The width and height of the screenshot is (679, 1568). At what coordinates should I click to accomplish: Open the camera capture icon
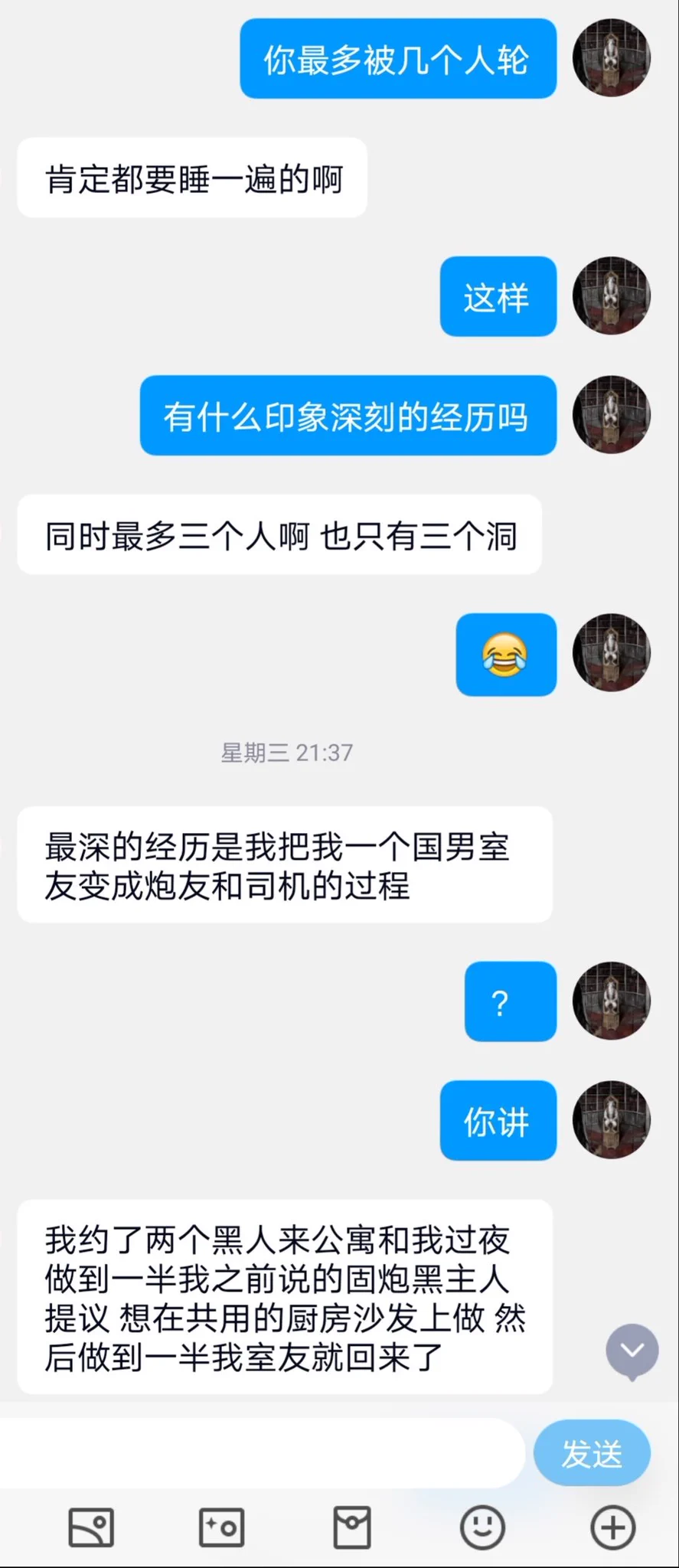coord(221,1528)
